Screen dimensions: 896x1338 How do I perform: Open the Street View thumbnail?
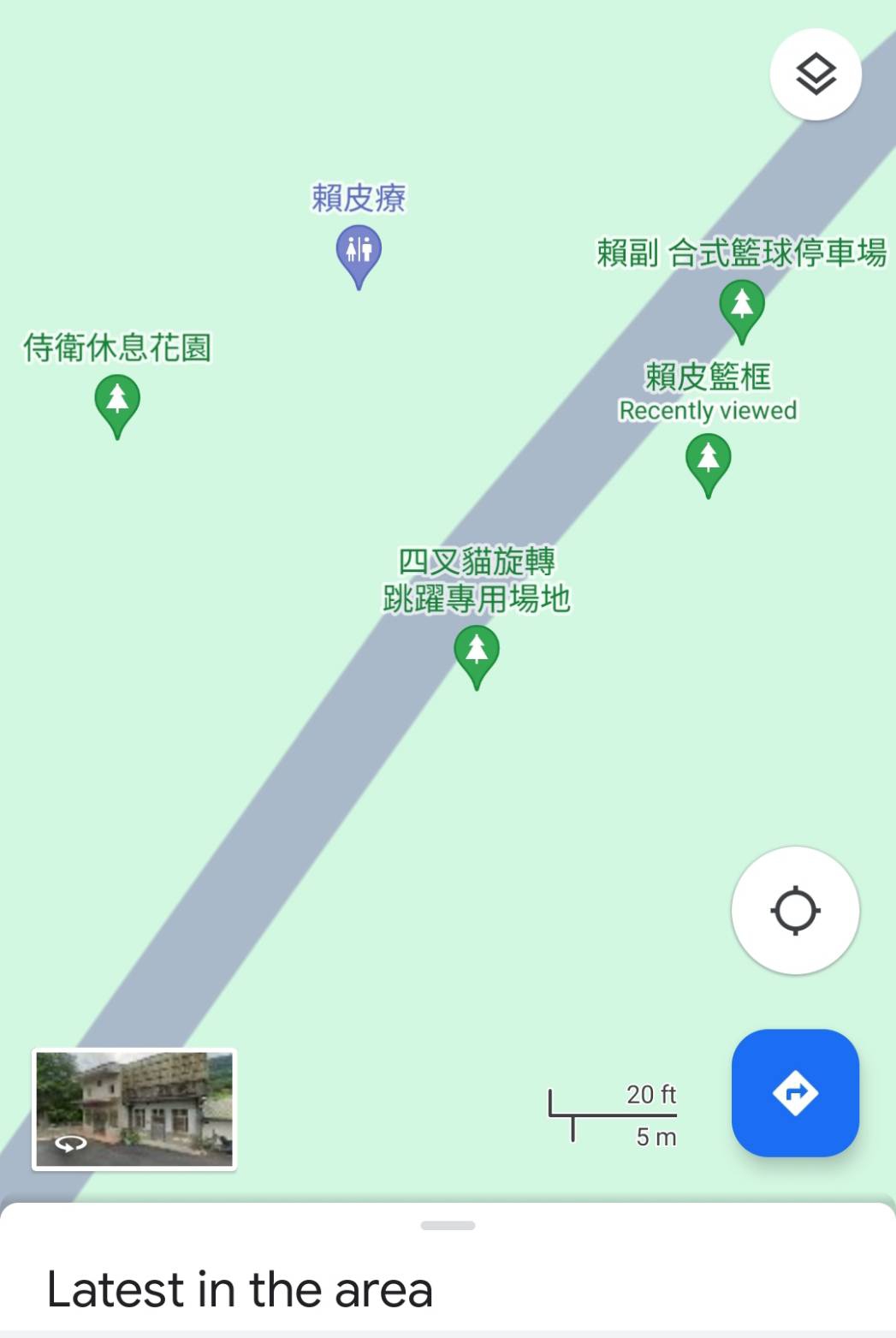click(x=134, y=1109)
